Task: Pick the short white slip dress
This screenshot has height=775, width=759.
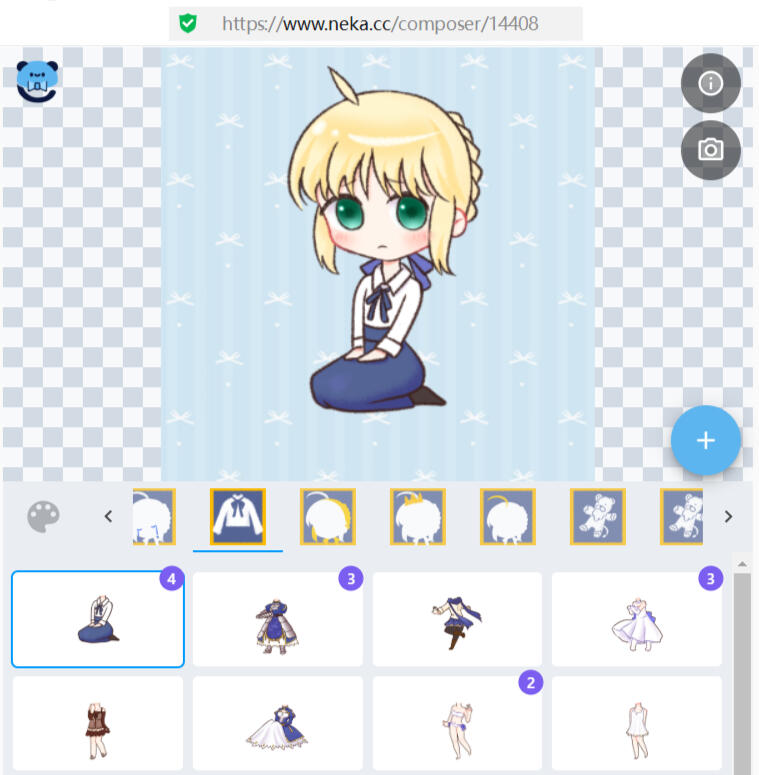Action: [x=636, y=724]
